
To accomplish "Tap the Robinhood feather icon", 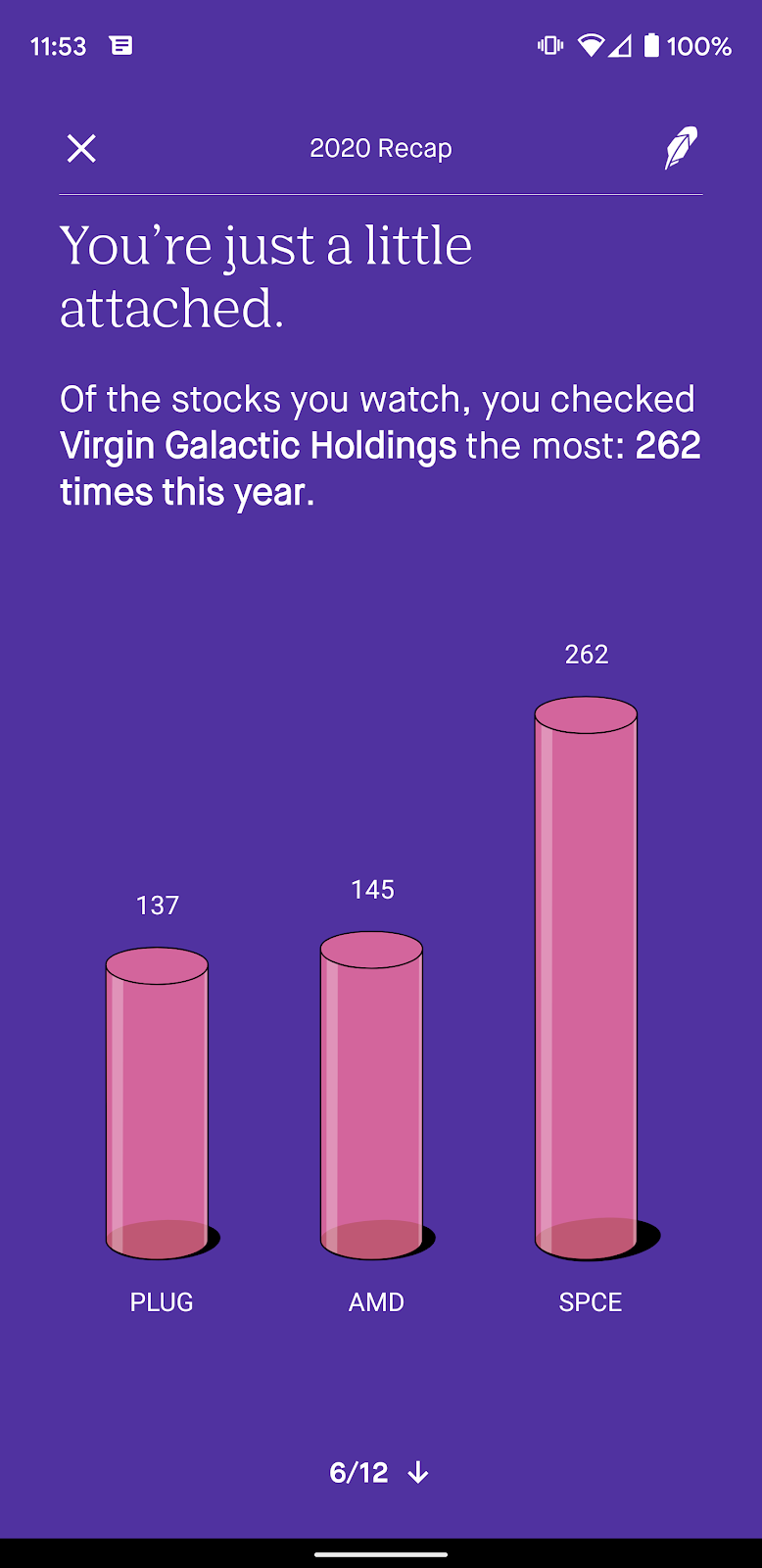I will pyautogui.click(x=682, y=148).
